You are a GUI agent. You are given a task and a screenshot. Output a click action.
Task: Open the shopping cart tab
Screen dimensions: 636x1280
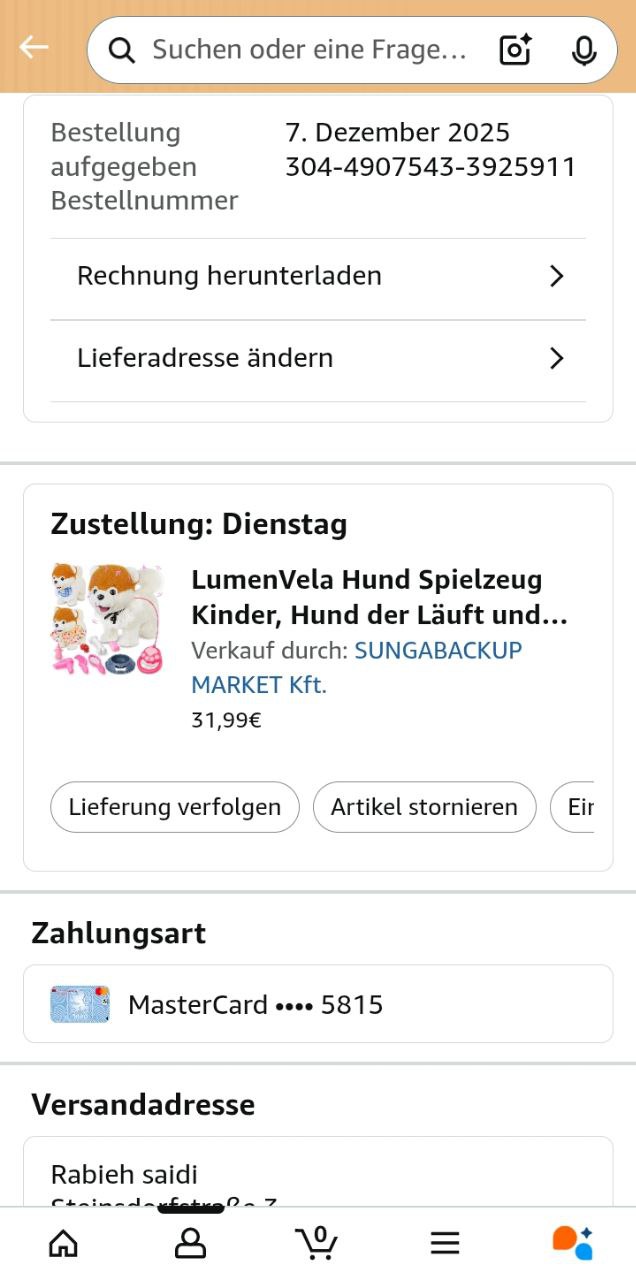(317, 1243)
